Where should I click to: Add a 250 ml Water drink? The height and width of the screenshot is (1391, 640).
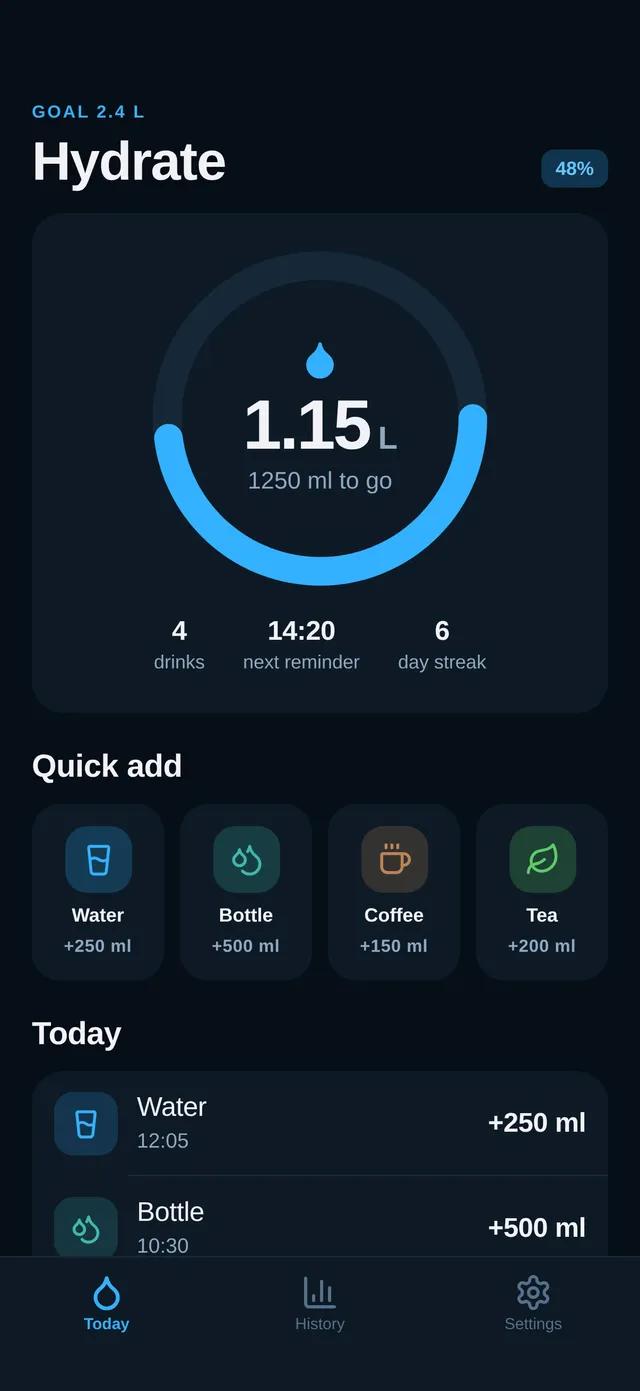tap(98, 892)
